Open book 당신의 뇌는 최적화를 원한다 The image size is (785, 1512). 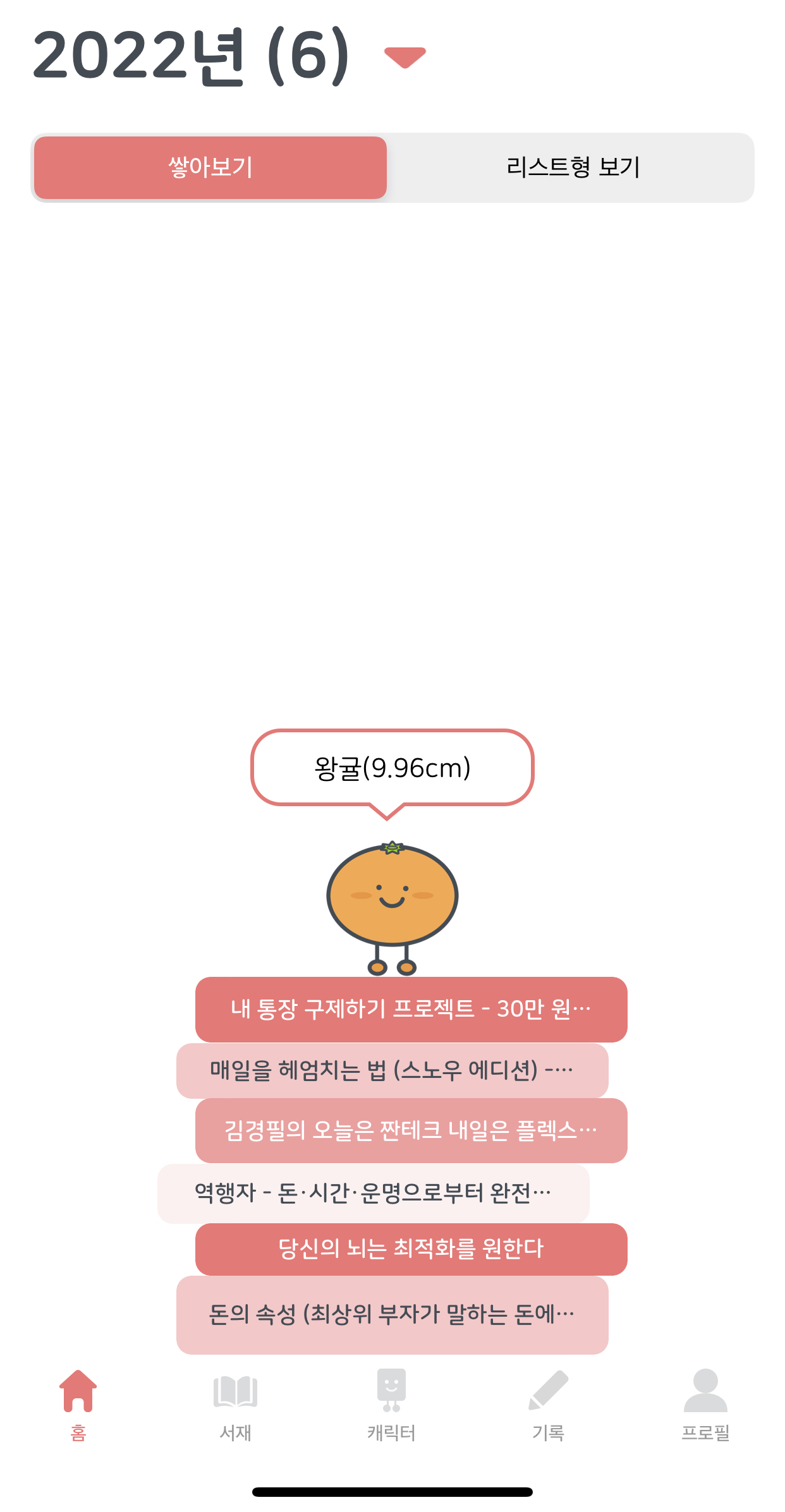[411, 1249]
